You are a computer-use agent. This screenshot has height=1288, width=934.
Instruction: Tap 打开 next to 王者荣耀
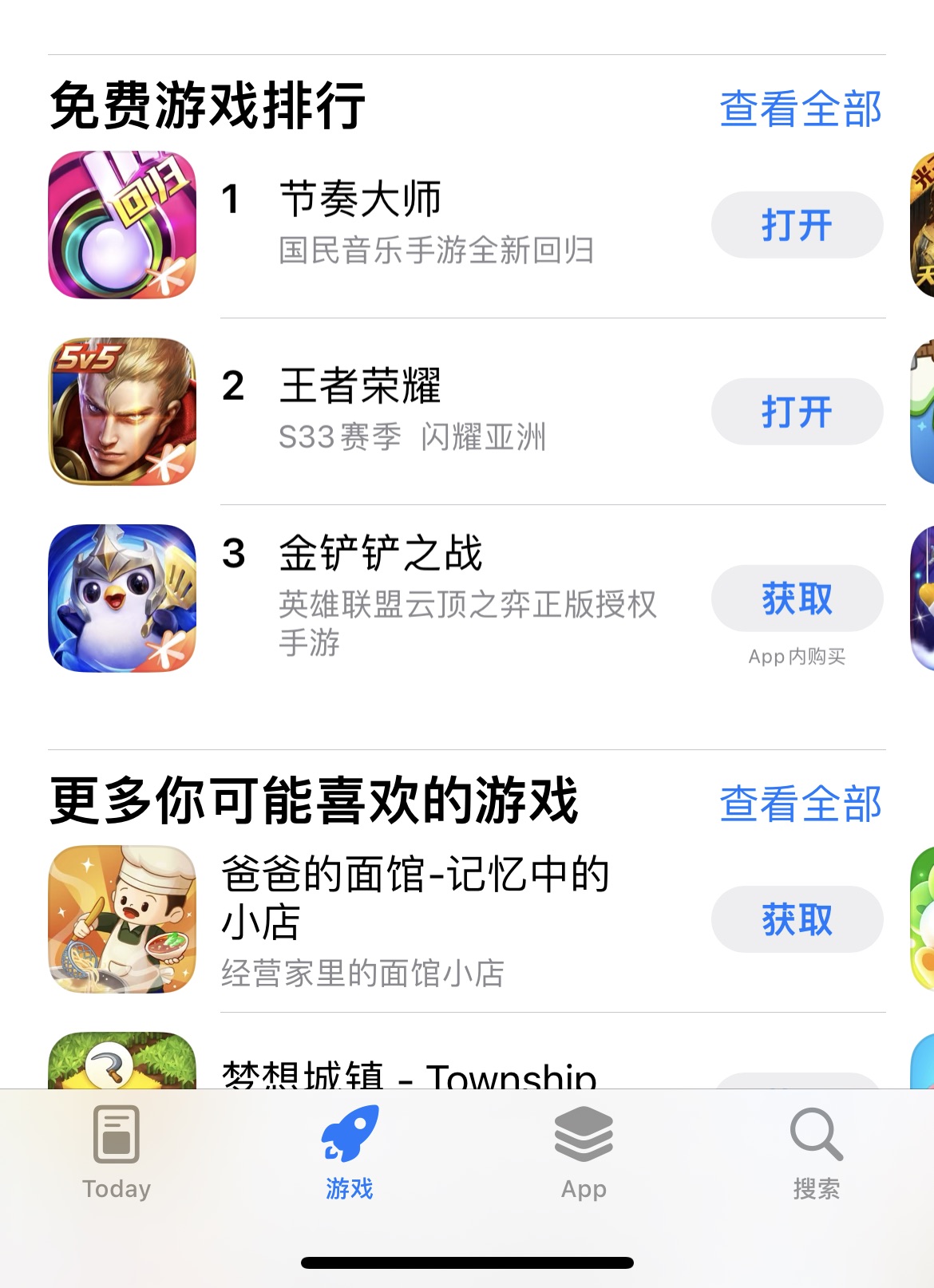(x=796, y=412)
